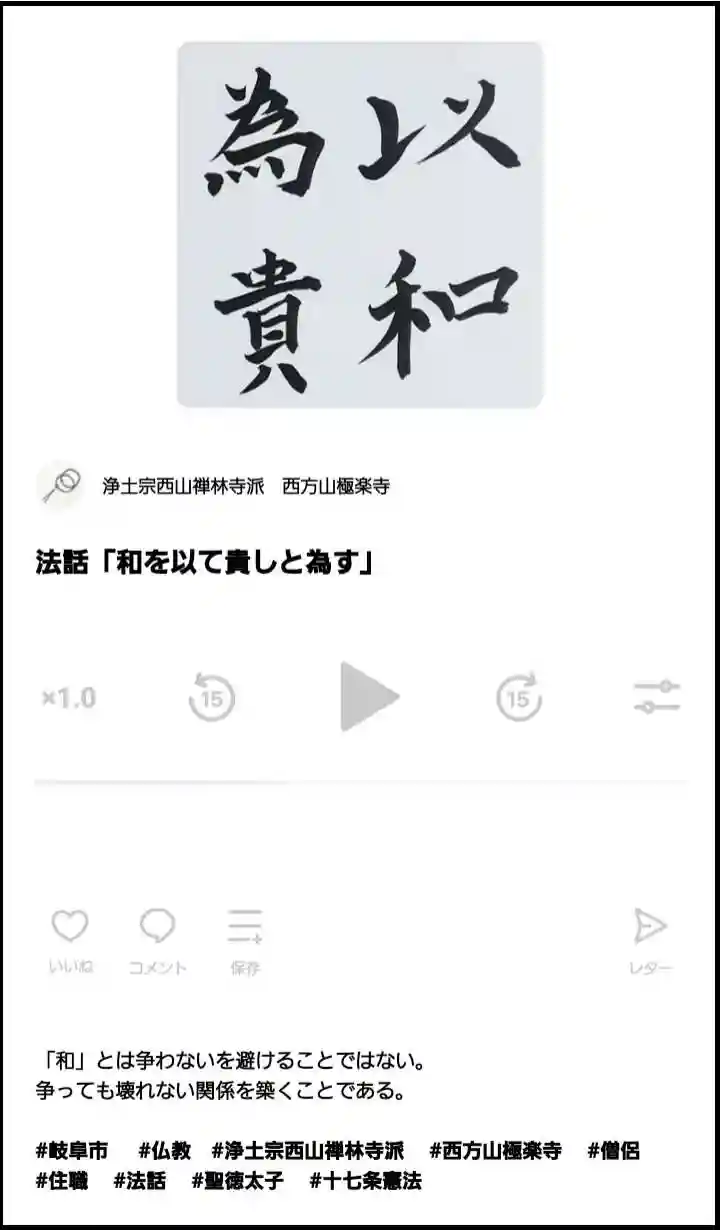Open the #法話 hashtag

140,1181
